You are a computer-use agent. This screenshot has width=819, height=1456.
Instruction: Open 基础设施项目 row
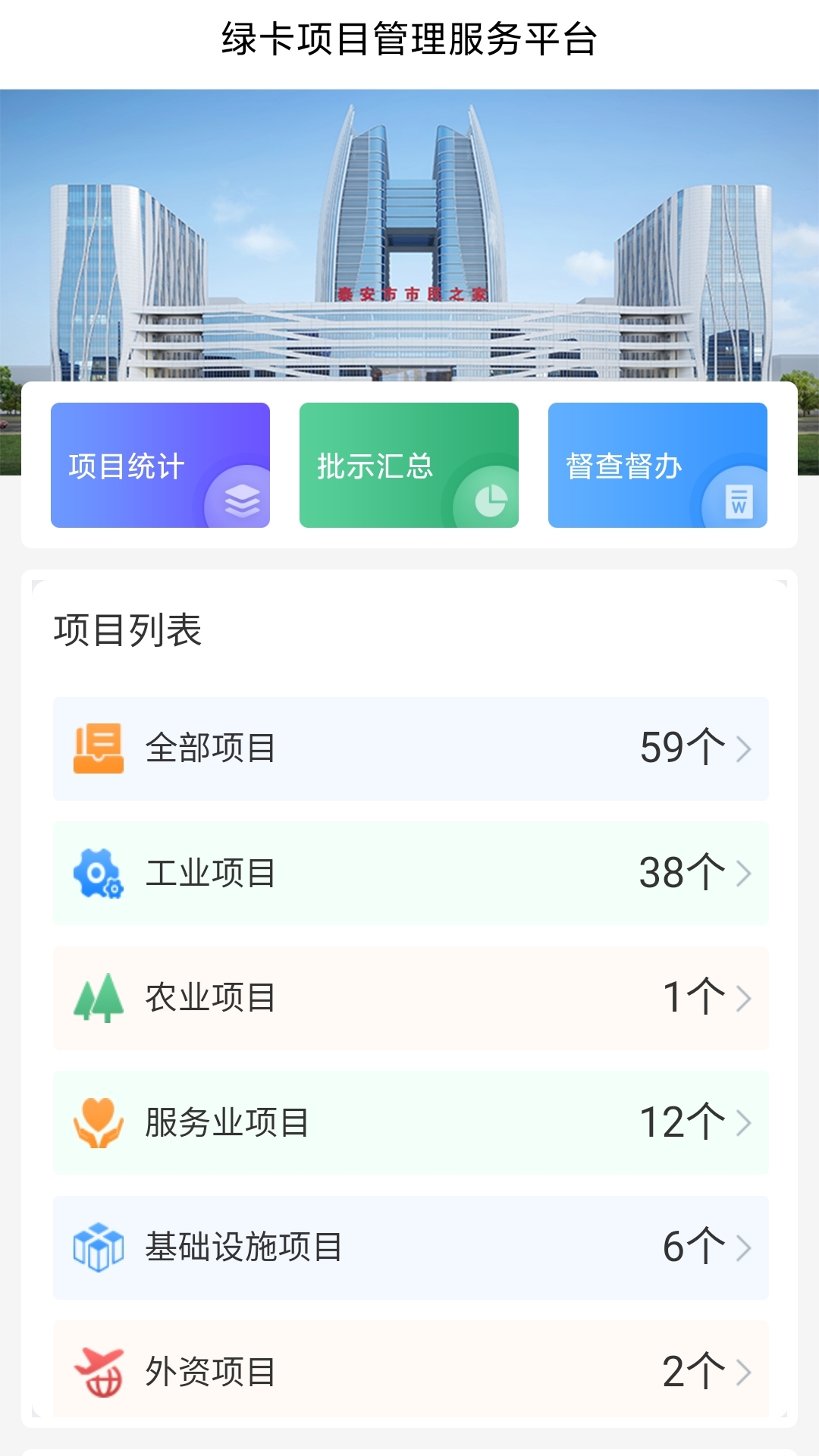pos(410,1247)
